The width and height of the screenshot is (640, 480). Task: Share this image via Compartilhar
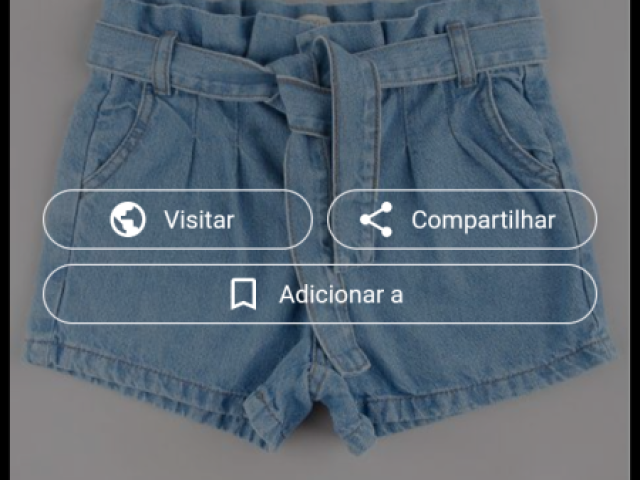462,219
